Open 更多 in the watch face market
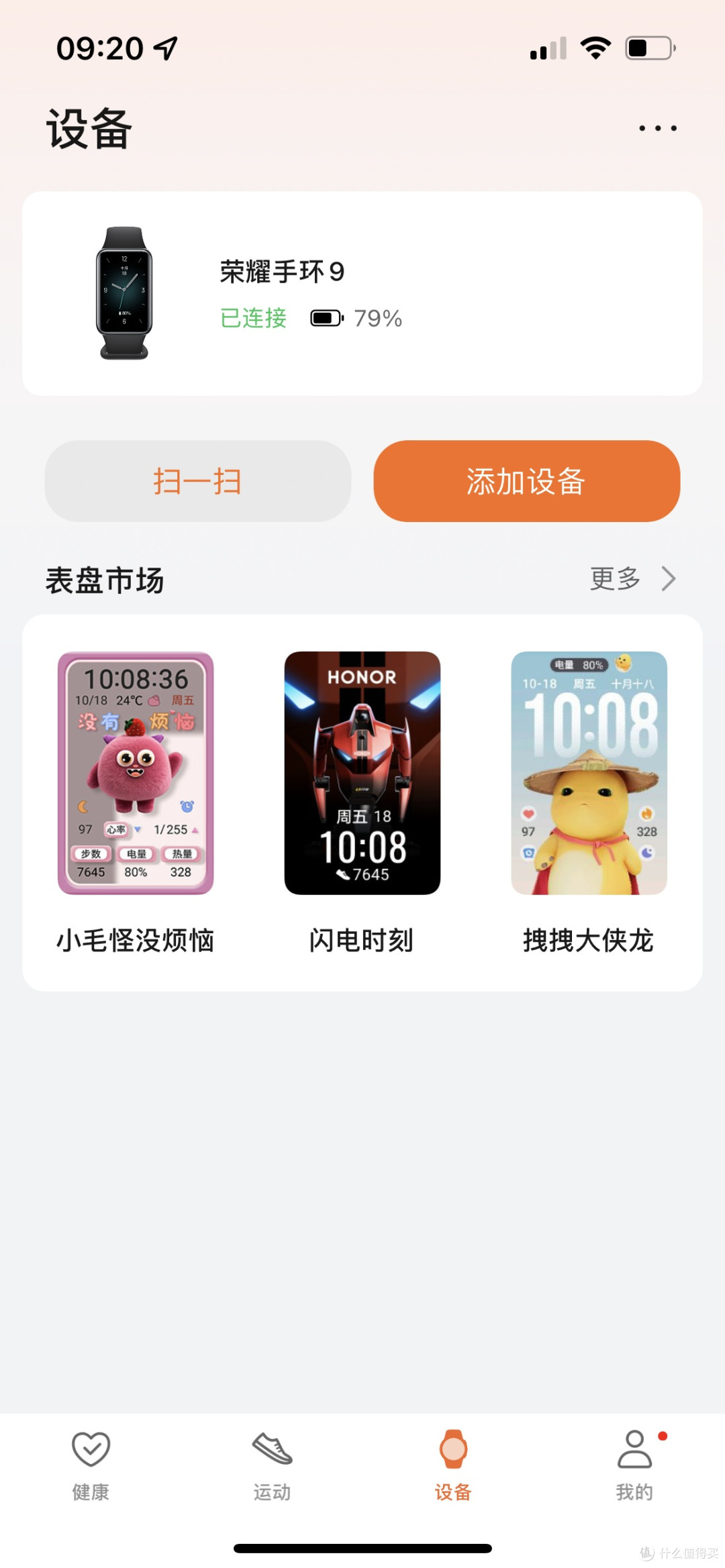This screenshot has height=1568, width=725. click(x=632, y=578)
